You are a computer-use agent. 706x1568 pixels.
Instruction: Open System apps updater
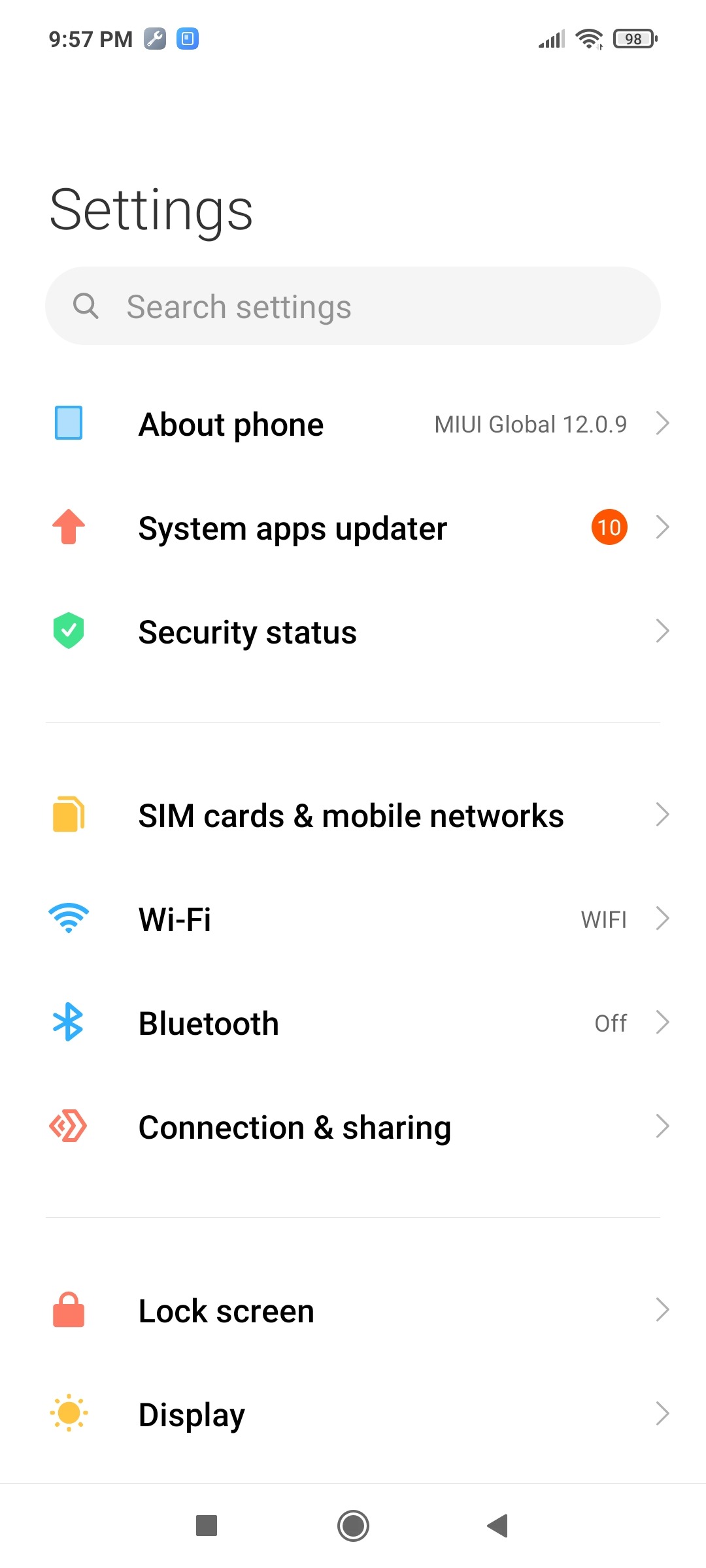click(353, 528)
